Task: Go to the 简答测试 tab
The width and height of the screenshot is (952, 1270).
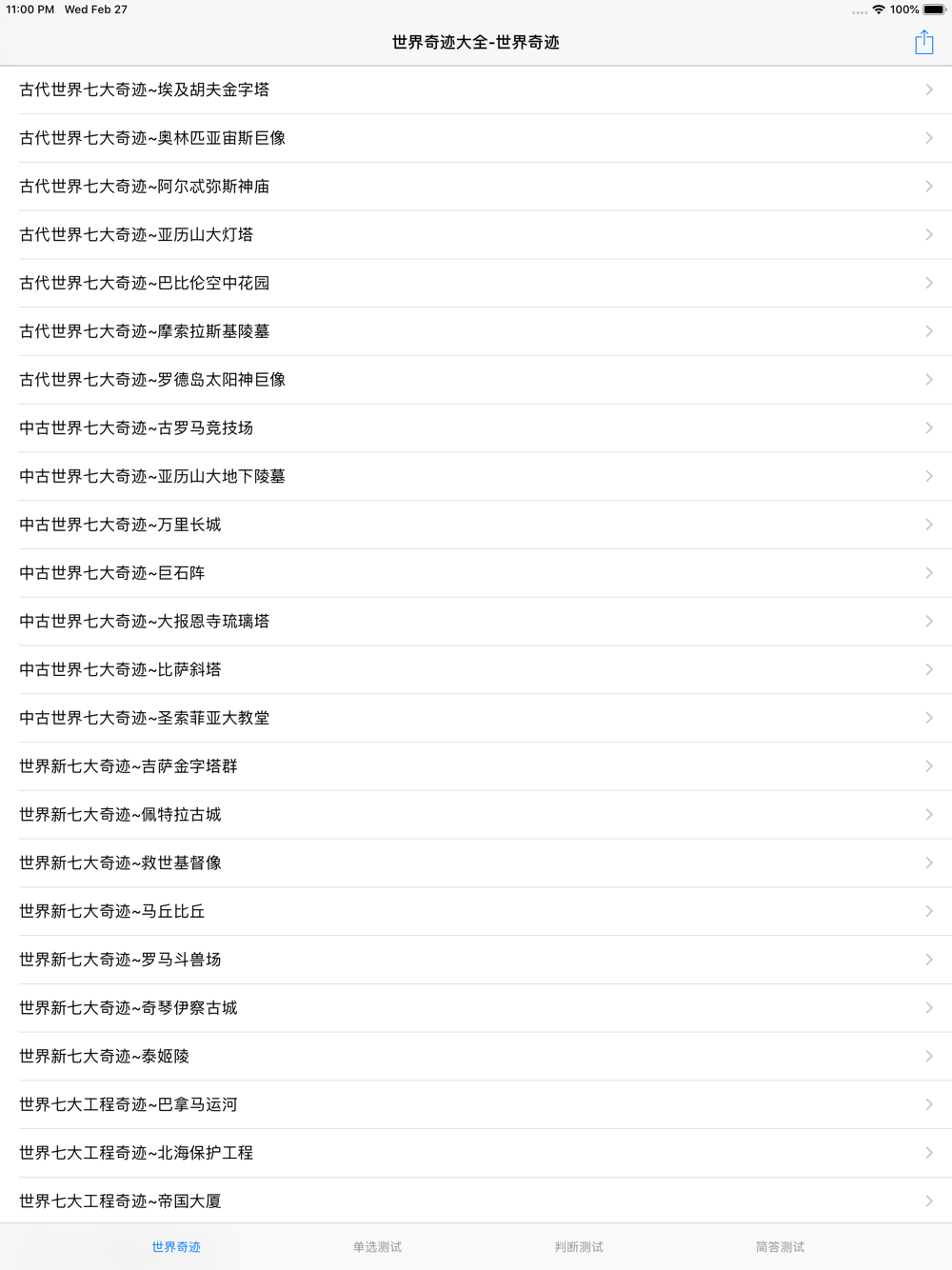Action: [x=780, y=1246]
